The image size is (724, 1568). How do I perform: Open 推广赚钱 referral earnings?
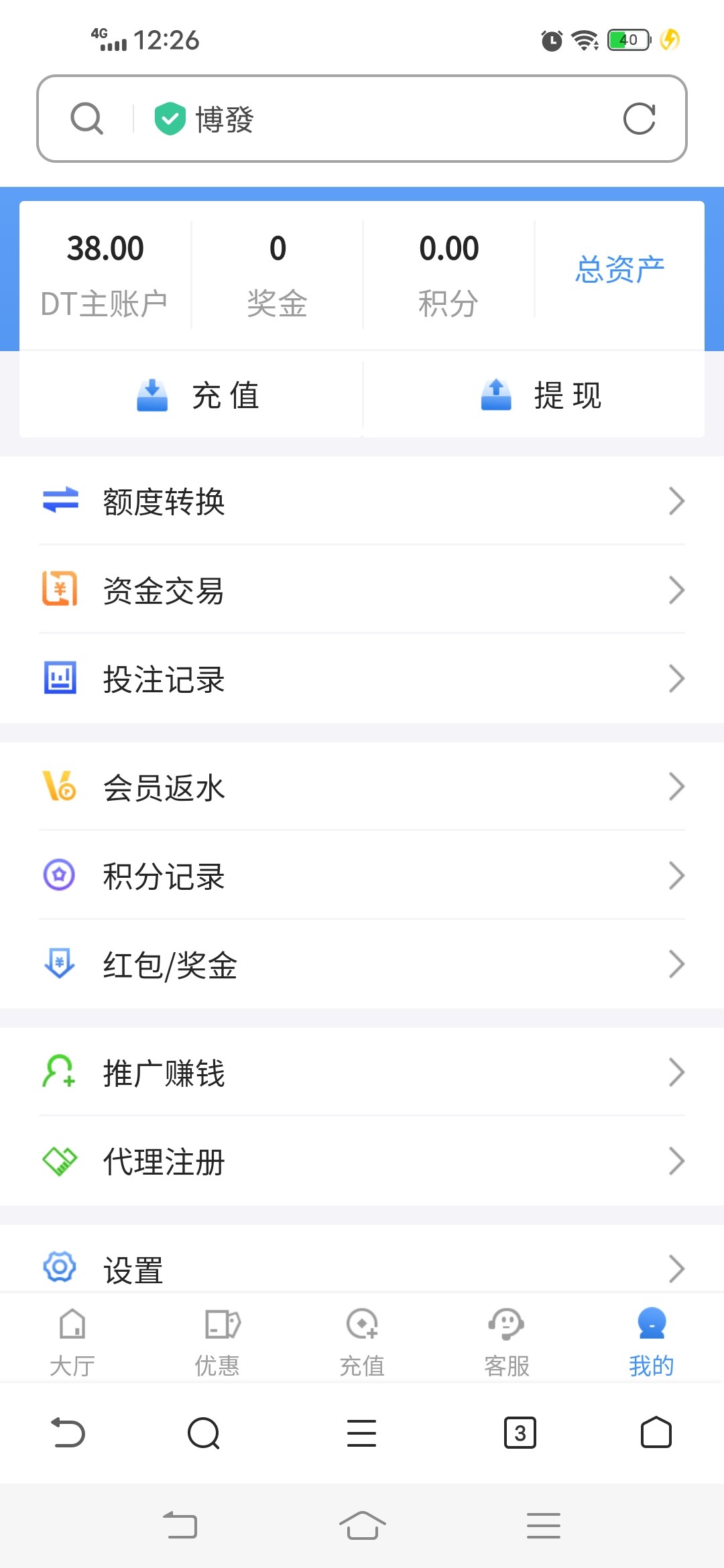(362, 1073)
